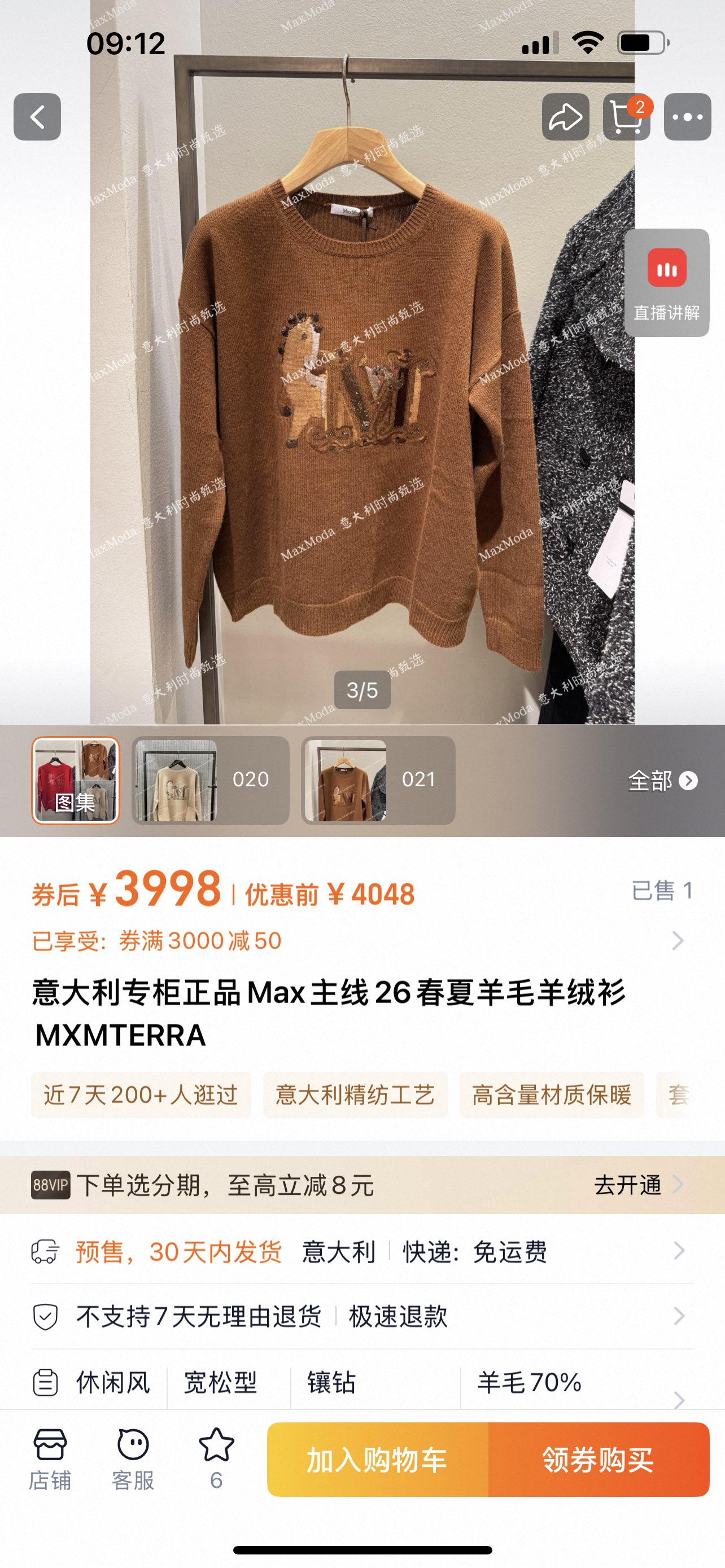View 全部 image options
Viewport: 725px width, 1568px height.
click(x=662, y=781)
